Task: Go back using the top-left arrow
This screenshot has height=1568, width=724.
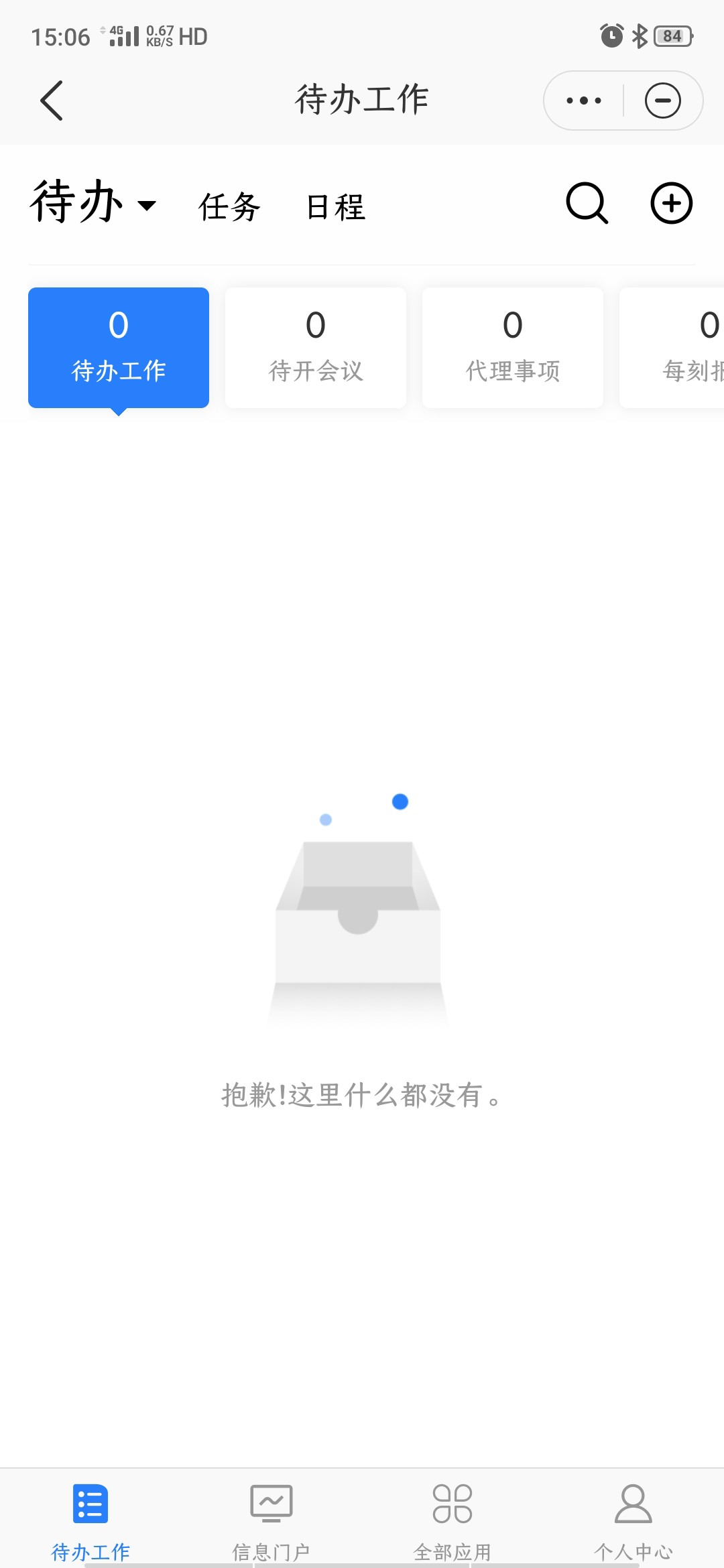Action: coord(52,101)
